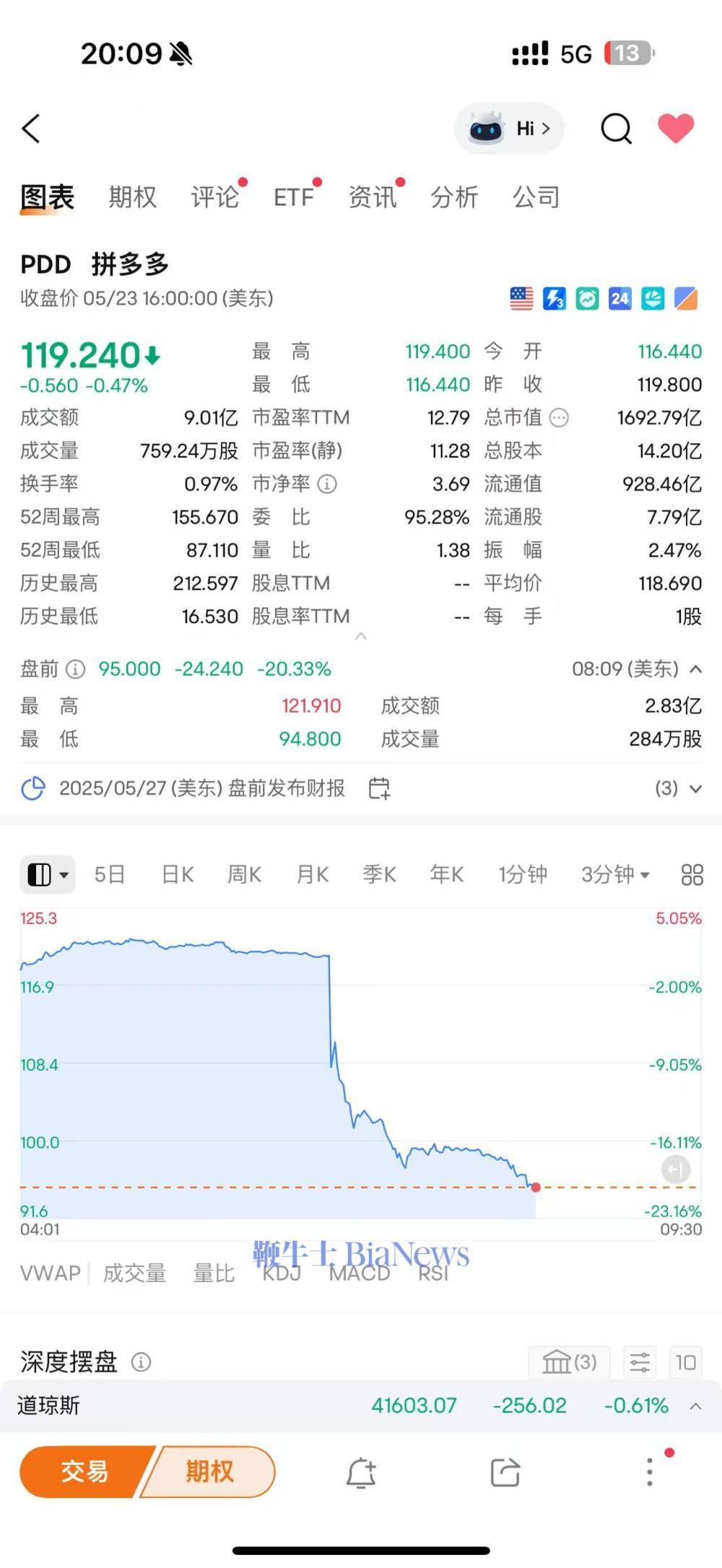Open the 公司 tab
Screen dimensions: 722x1568
tap(536, 197)
